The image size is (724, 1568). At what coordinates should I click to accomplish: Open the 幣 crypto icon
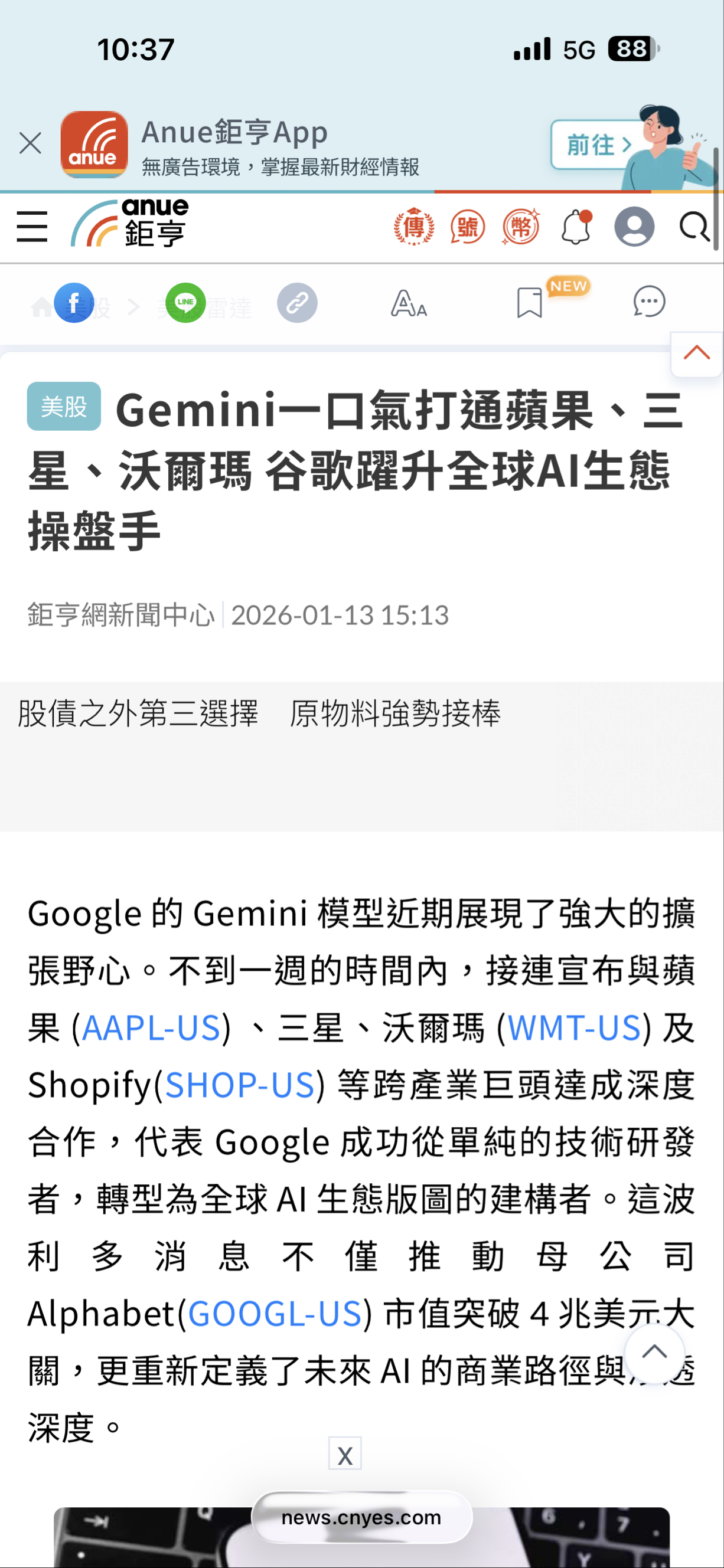pyautogui.click(x=521, y=227)
